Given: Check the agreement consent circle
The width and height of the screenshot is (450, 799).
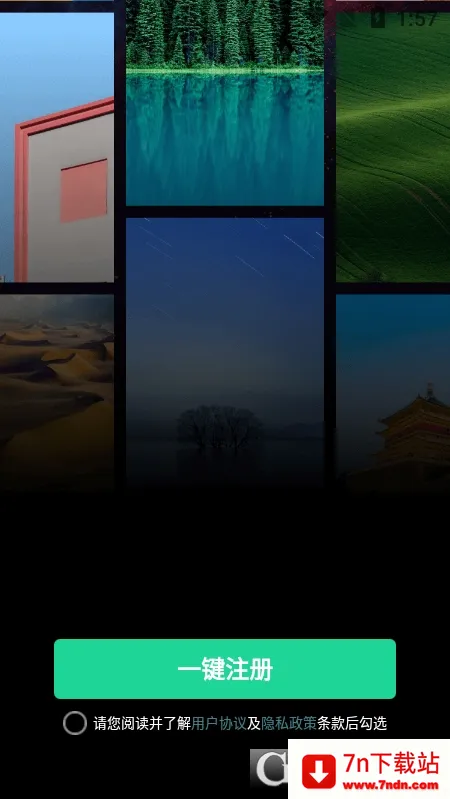Looking at the screenshot, I should [75, 723].
